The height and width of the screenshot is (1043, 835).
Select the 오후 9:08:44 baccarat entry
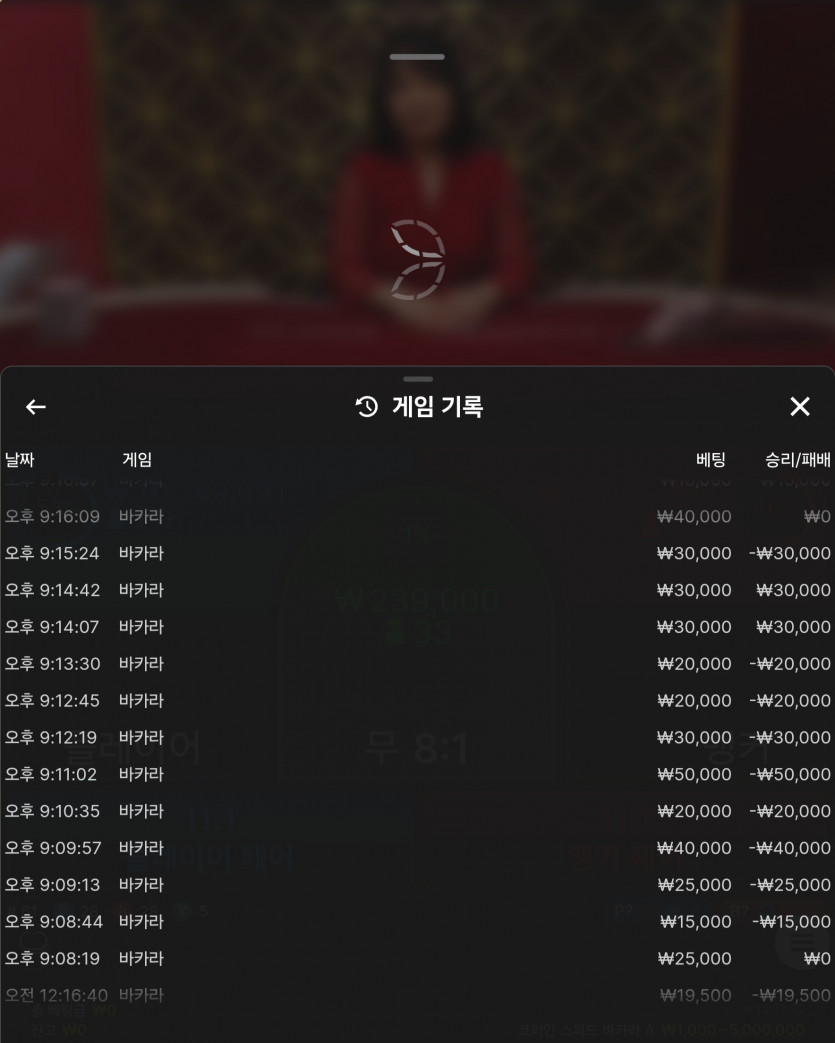click(x=417, y=921)
